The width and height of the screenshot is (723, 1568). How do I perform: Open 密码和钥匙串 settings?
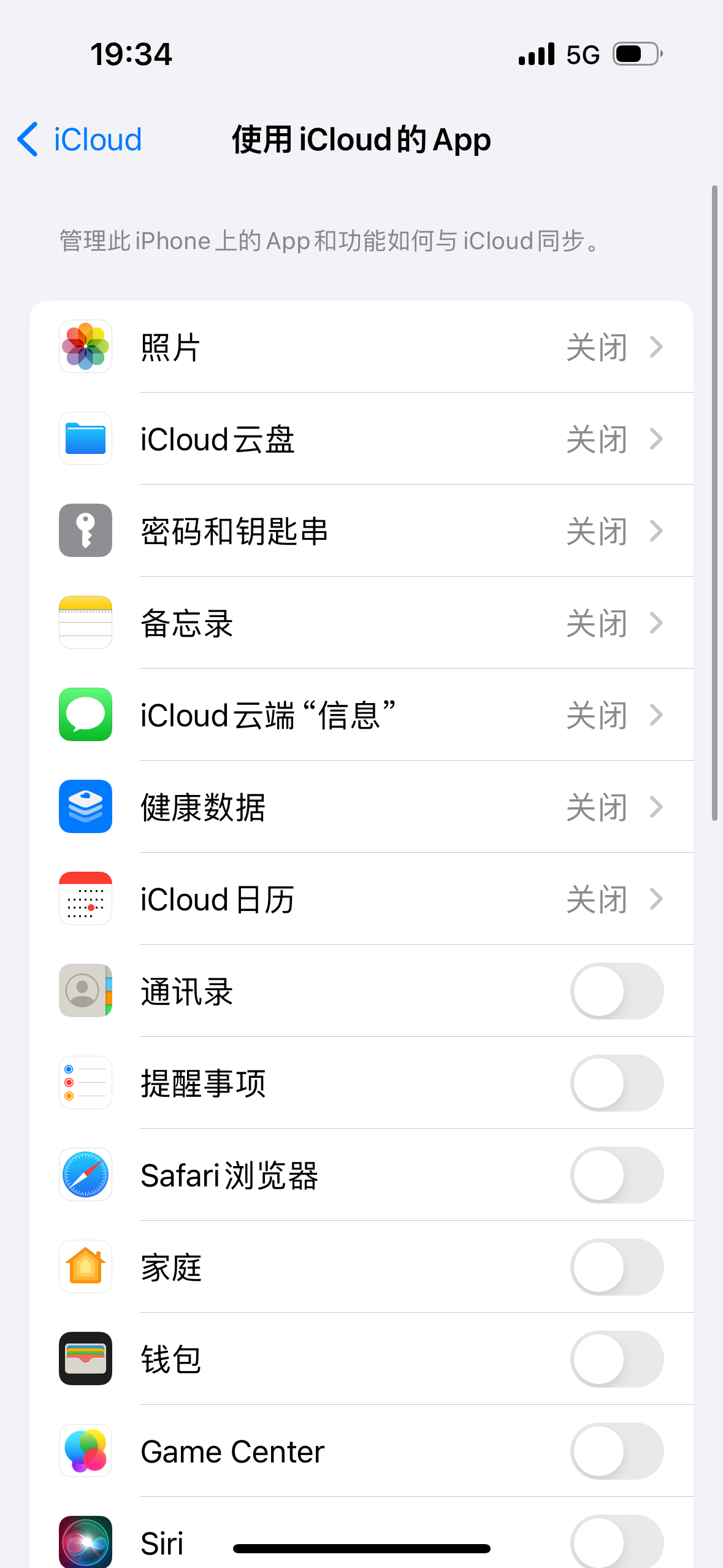coord(361,531)
